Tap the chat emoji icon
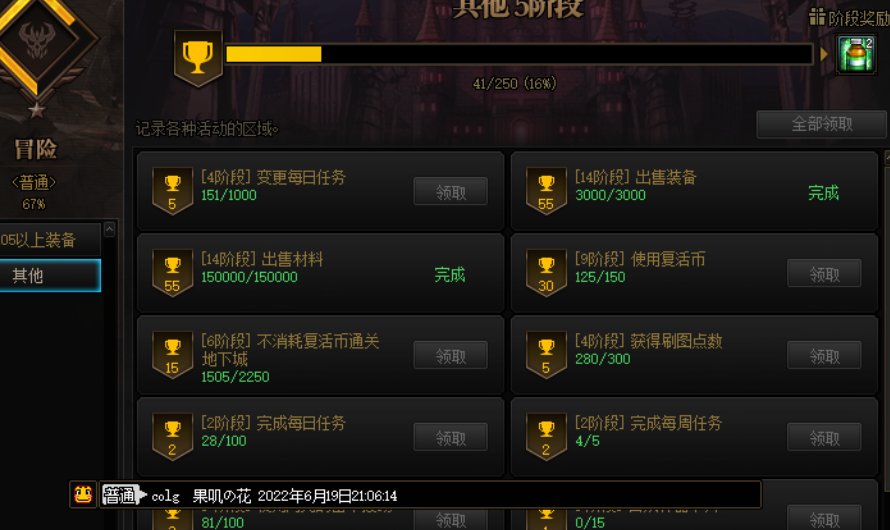The height and width of the screenshot is (530, 890). coord(83,494)
